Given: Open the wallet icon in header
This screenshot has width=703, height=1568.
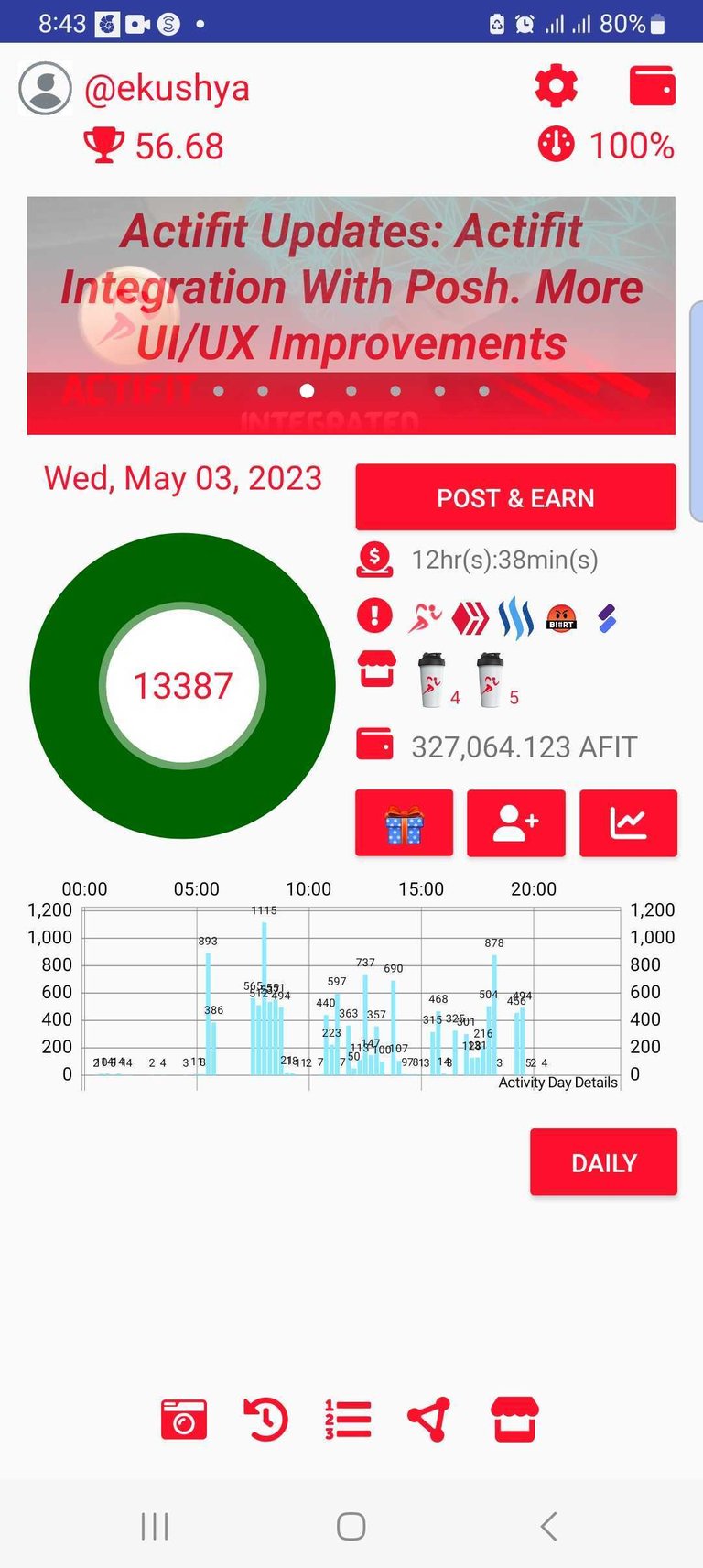Looking at the screenshot, I should coord(653,87).
